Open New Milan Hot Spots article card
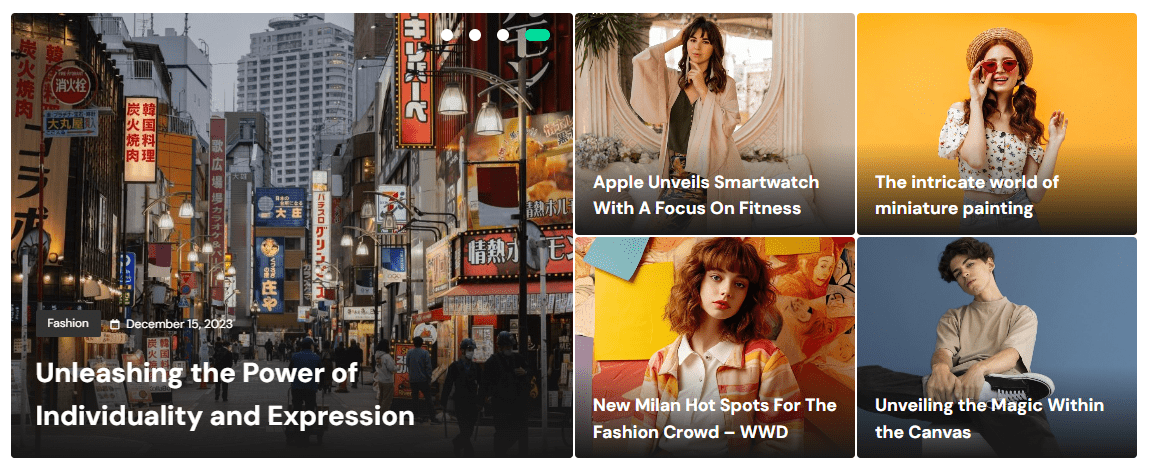The width and height of the screenshot is (1150, 469). (714, 418)
